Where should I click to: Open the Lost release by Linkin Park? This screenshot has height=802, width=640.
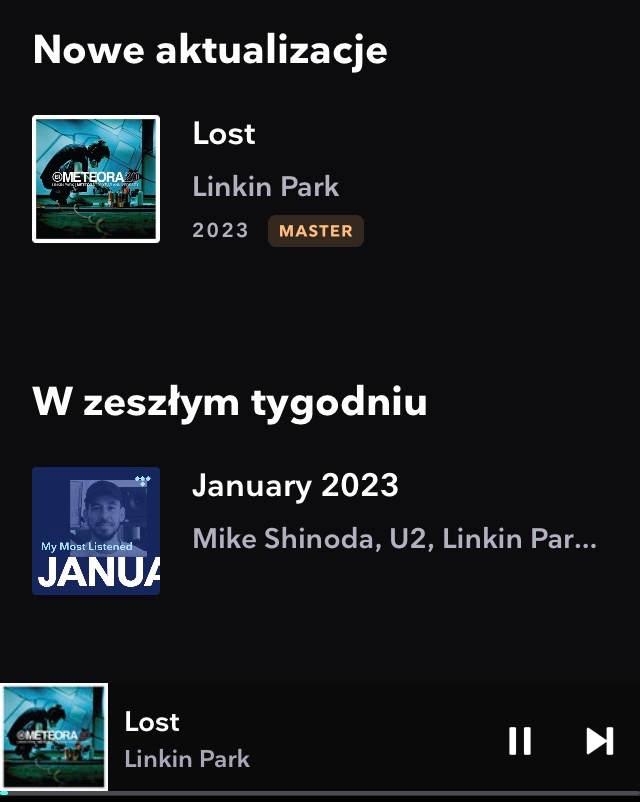click(x=224, y=134)
